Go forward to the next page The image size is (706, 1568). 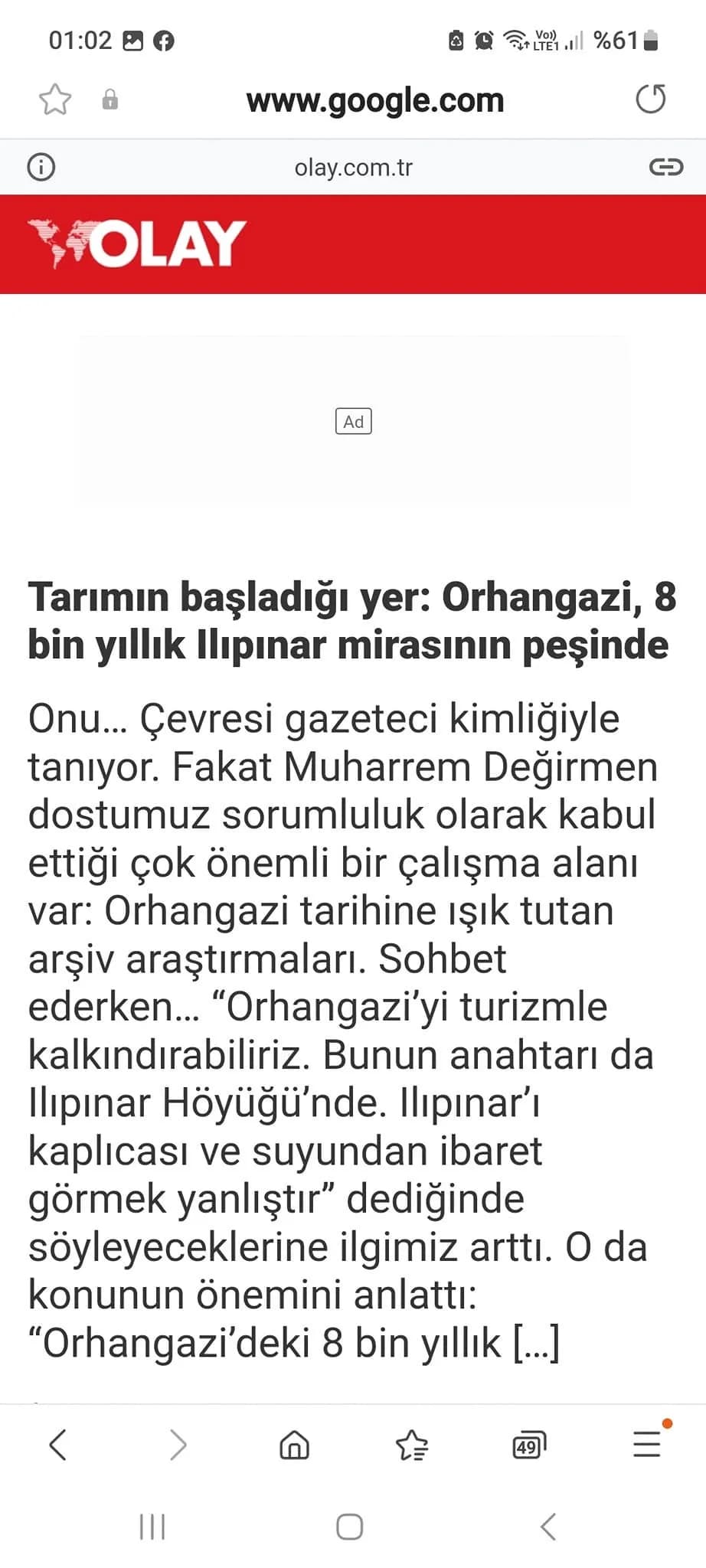178,1445
